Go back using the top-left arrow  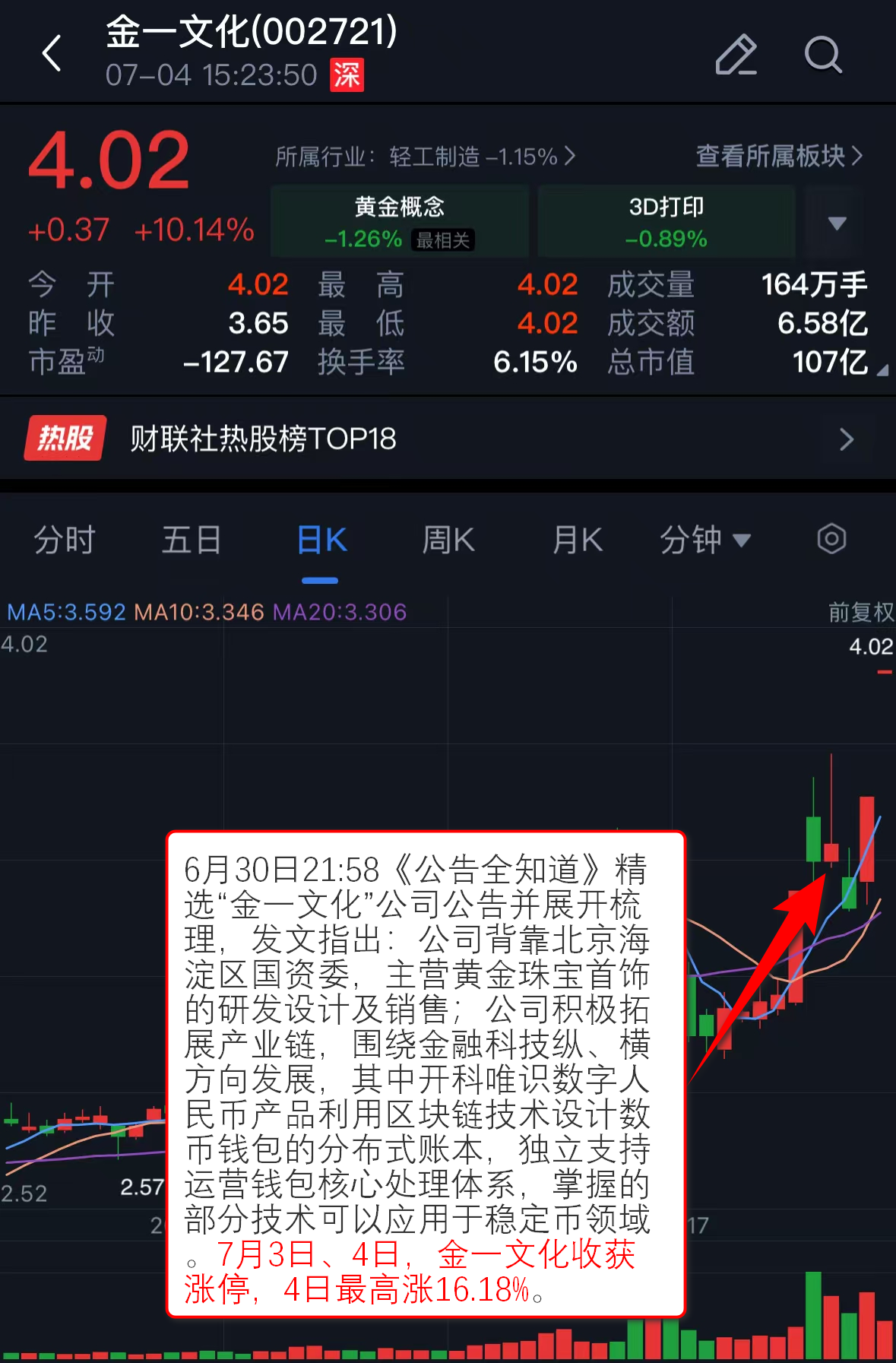pos(52,54)
